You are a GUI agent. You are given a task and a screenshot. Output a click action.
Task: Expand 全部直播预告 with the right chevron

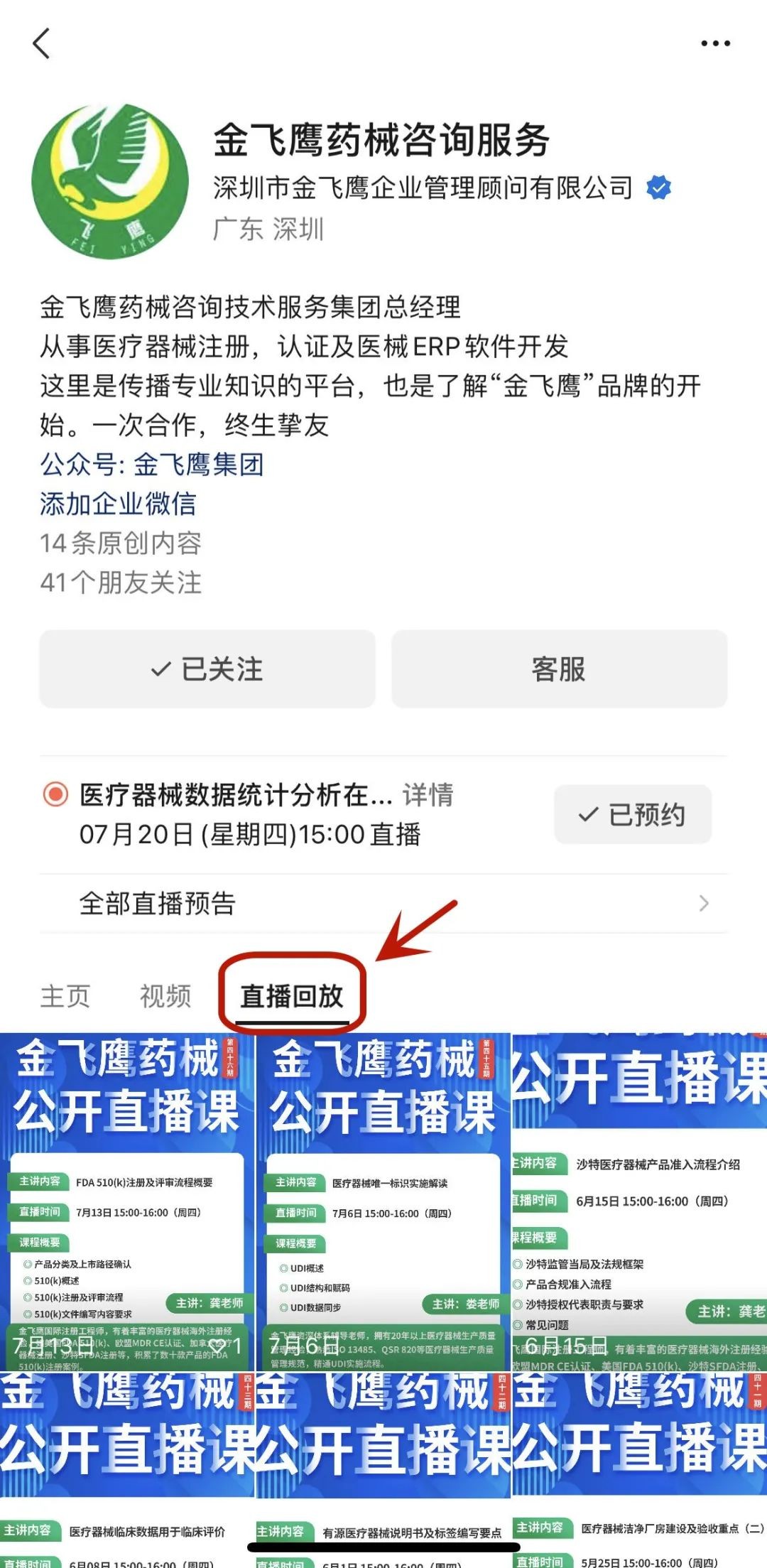coord(703,903)
